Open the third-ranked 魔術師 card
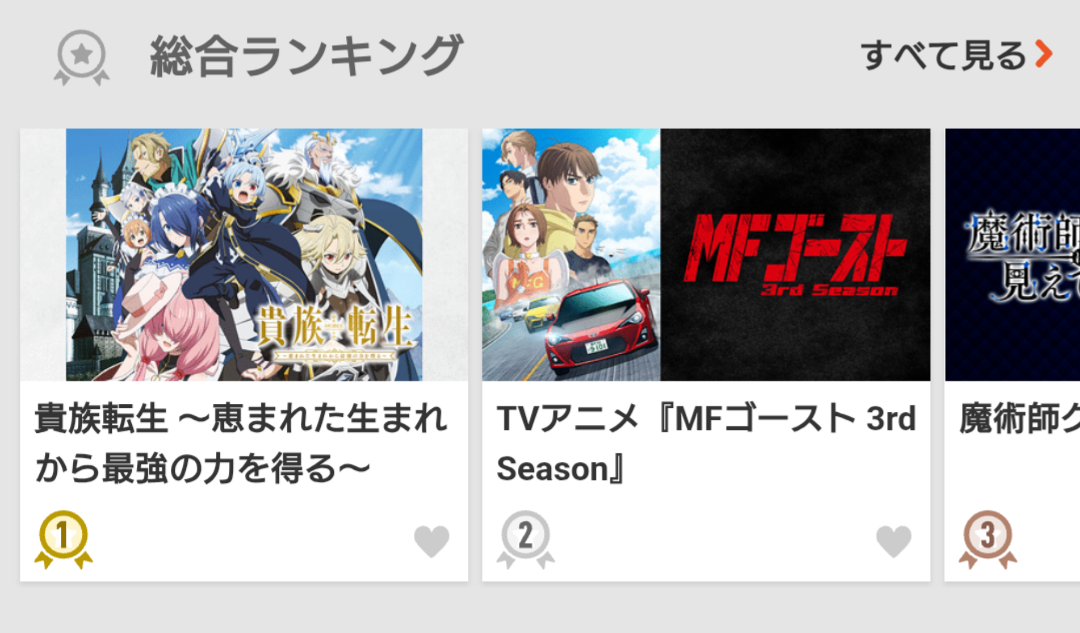Screen dimensions: 1080x633 [1012, 255]
